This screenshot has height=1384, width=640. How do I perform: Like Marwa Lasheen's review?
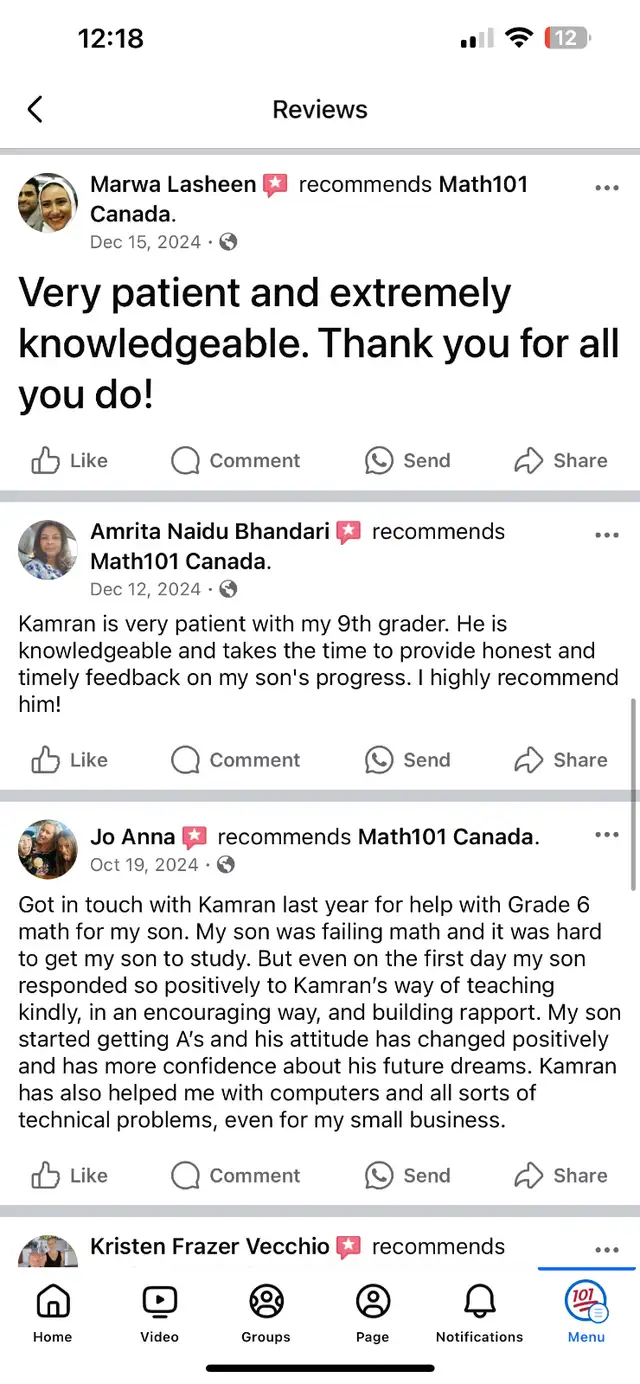coord(69,461)
